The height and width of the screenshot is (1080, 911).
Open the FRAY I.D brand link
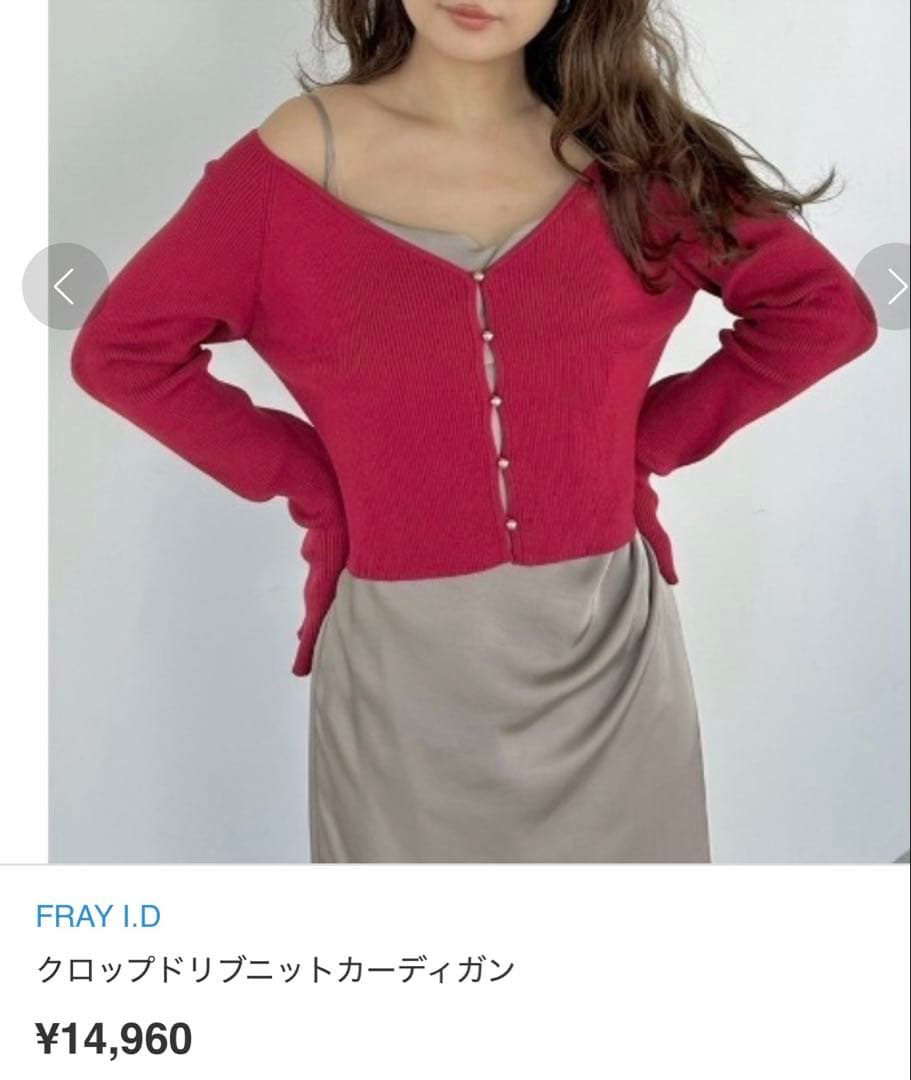point(98,916)
